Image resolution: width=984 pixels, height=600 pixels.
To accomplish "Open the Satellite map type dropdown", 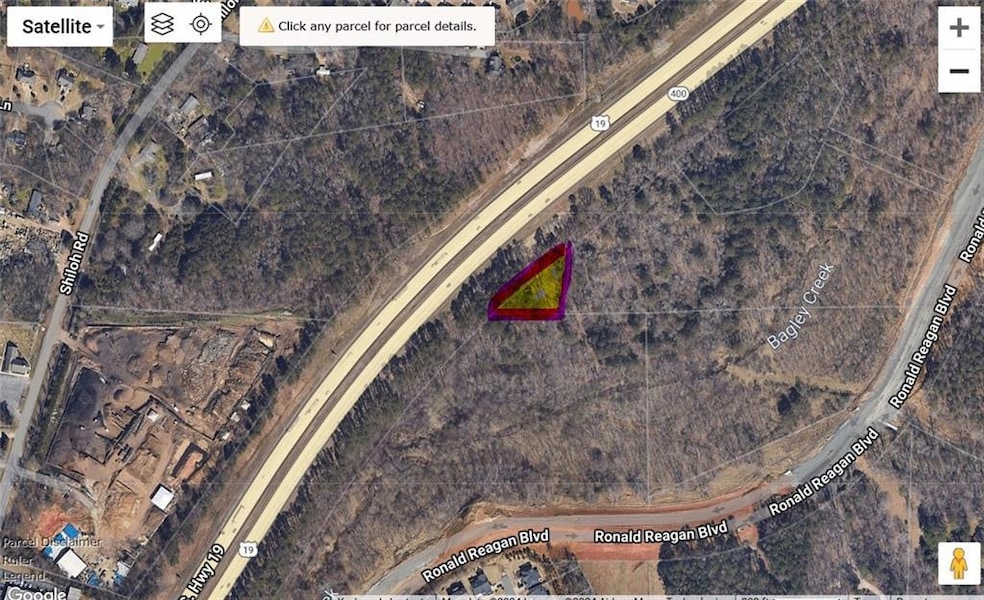I will [59, 27].
